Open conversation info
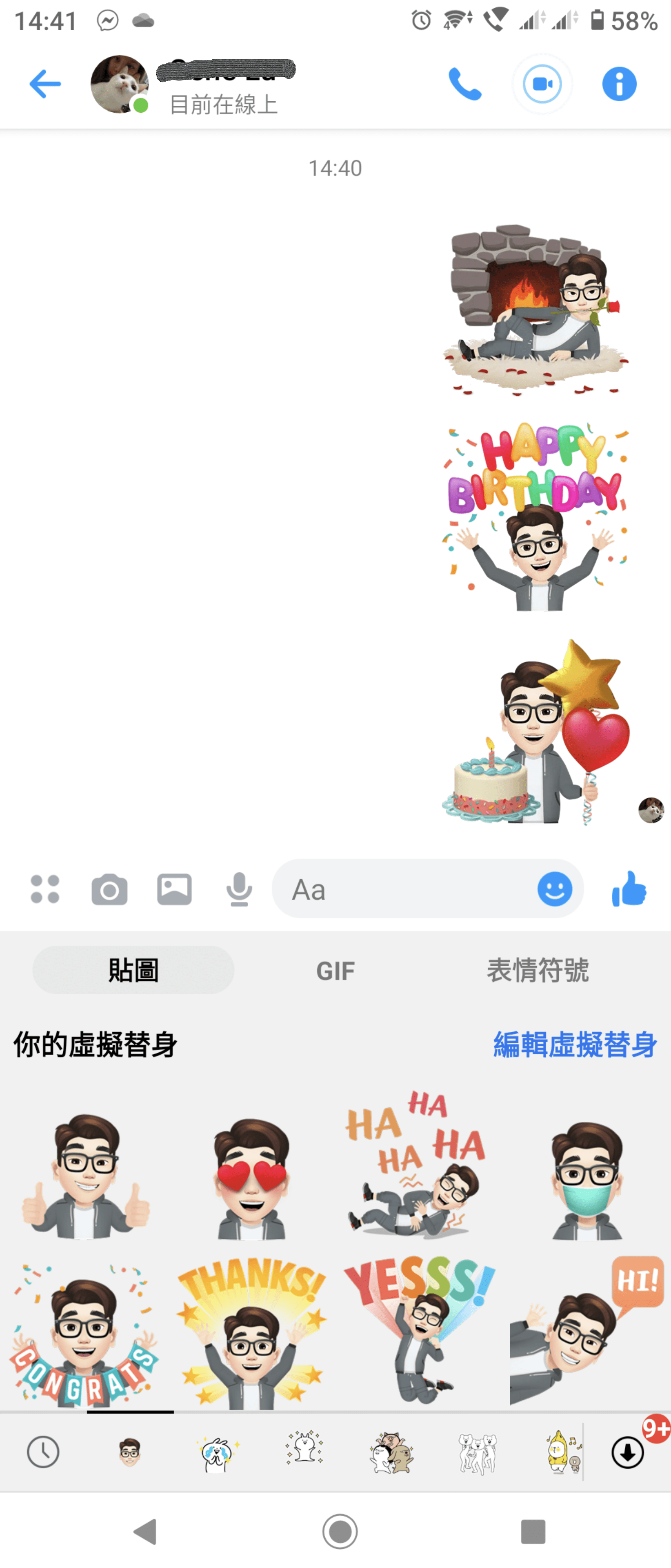671x1568 pixels. point(619,84)
